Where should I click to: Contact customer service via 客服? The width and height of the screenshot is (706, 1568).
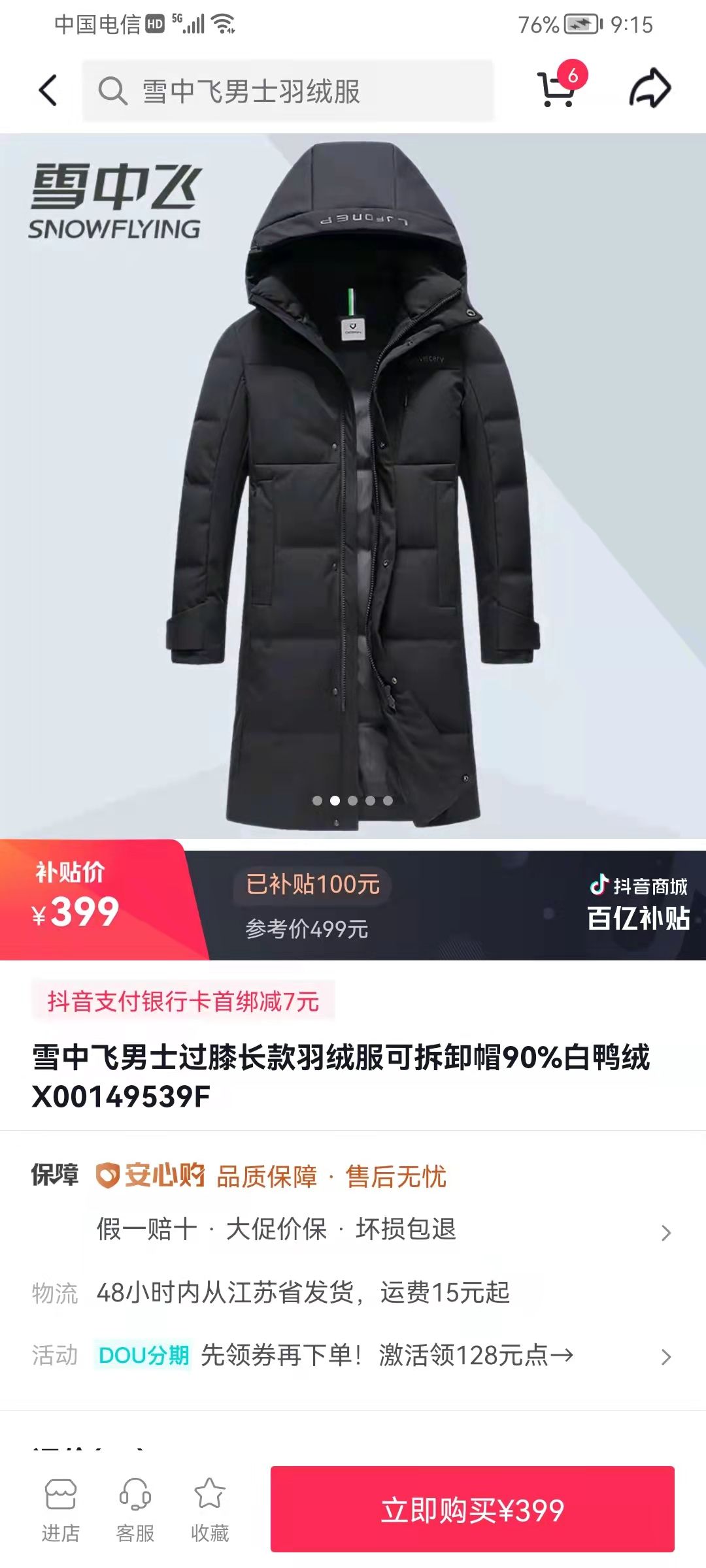(x=135, y=1510)
